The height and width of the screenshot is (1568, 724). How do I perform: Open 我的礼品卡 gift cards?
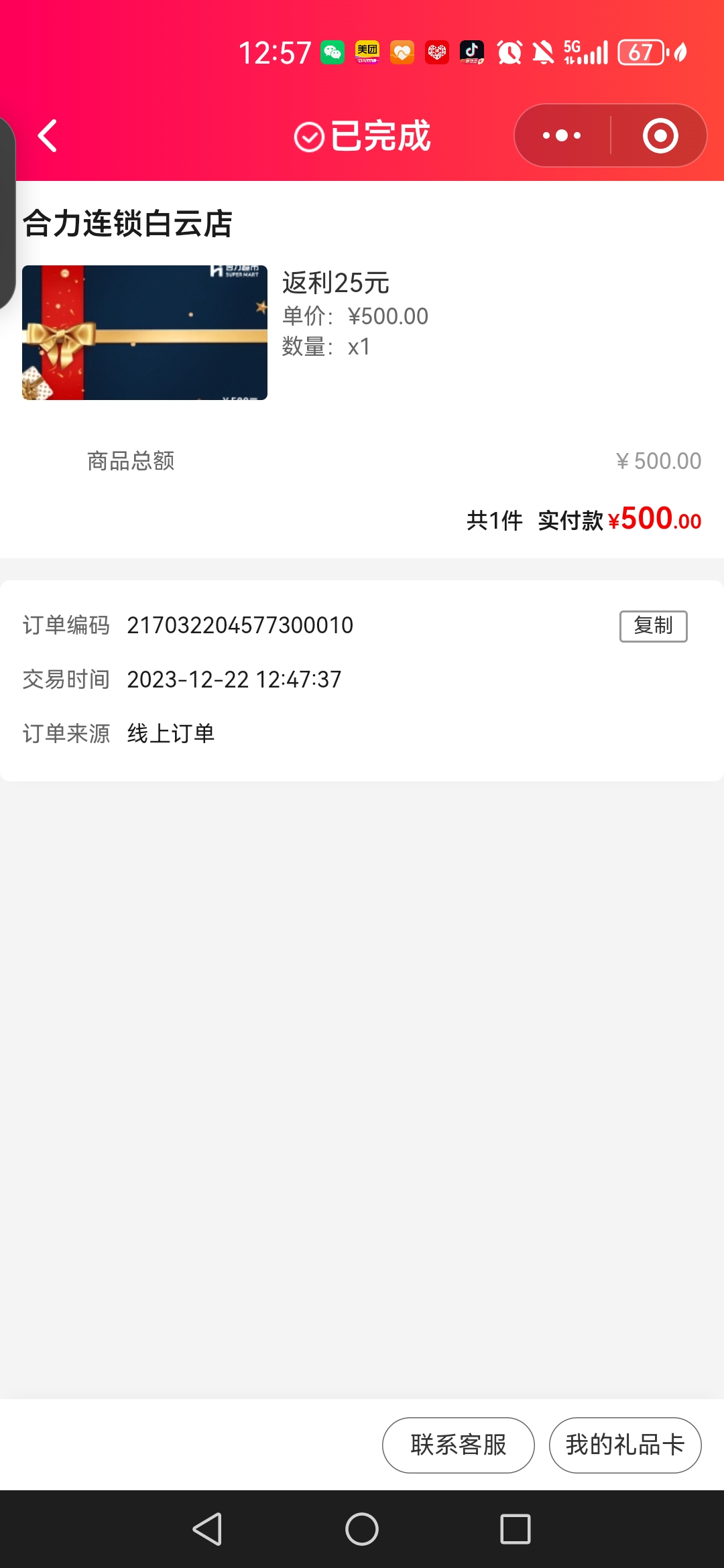625,1445
